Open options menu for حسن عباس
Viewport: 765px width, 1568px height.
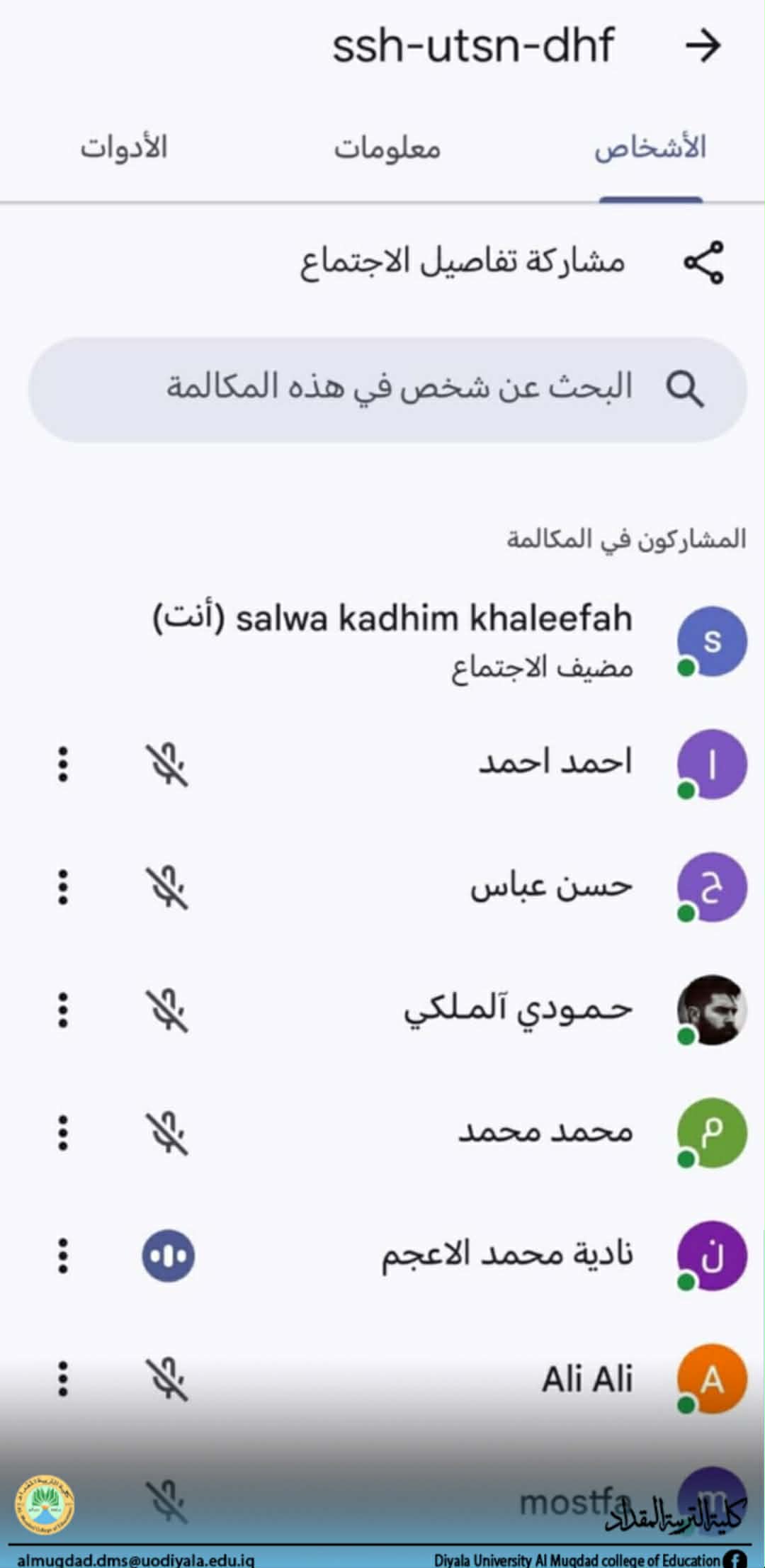[63, 887]
